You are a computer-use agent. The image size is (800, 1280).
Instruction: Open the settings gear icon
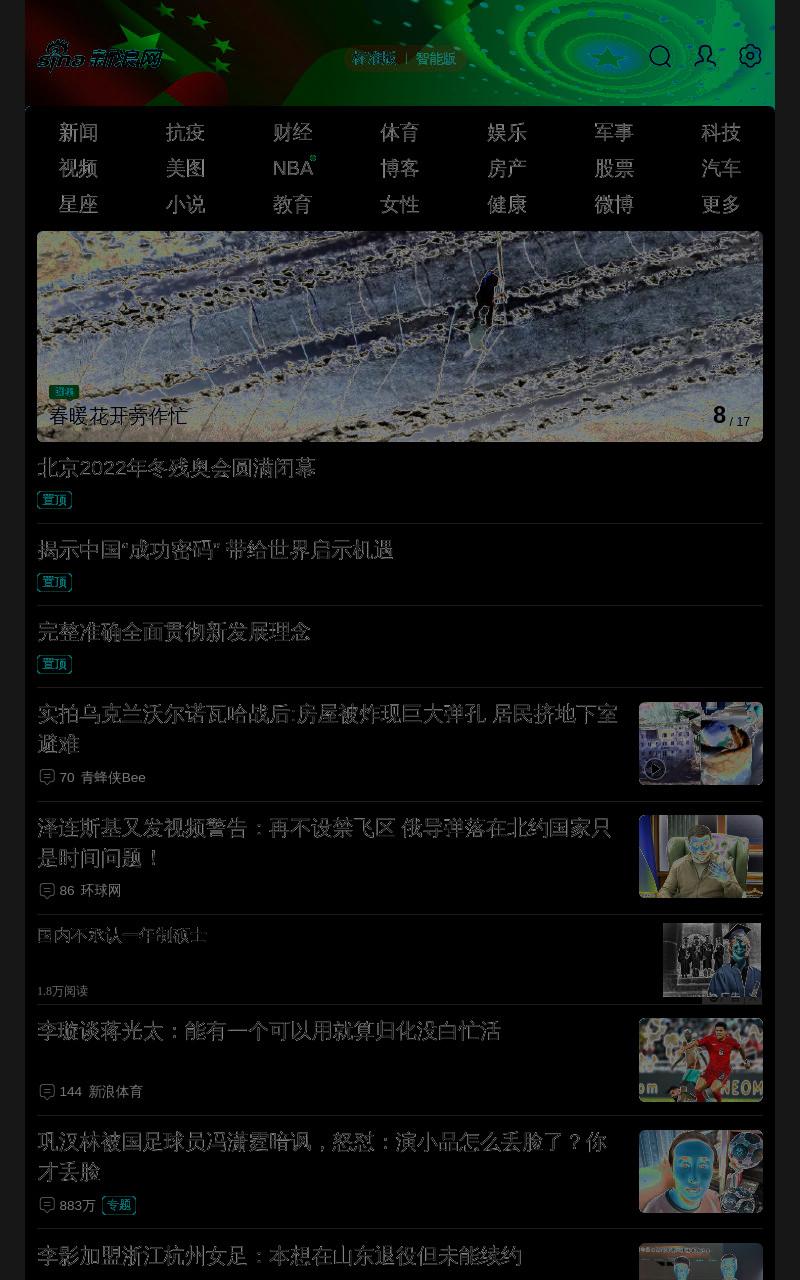750,56
